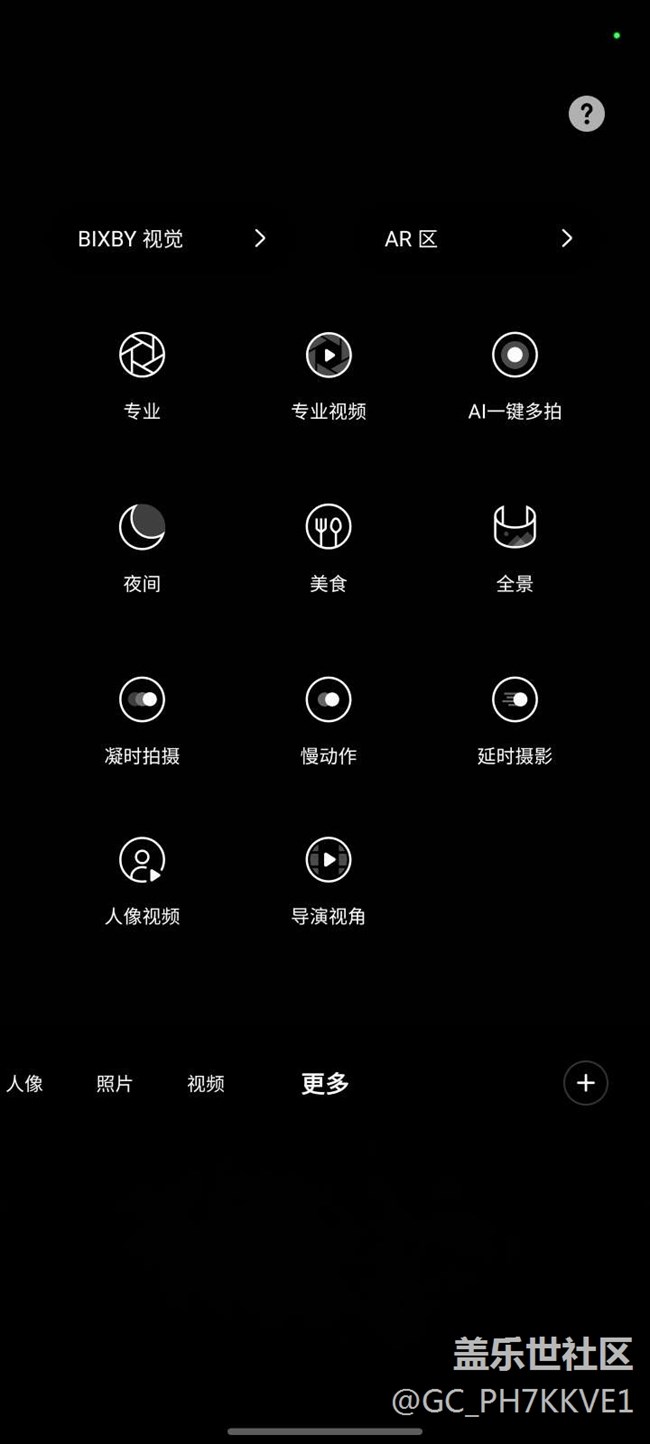Tap the plus button to add modes
The image size is (650, 1444).
pos(586,1083)
